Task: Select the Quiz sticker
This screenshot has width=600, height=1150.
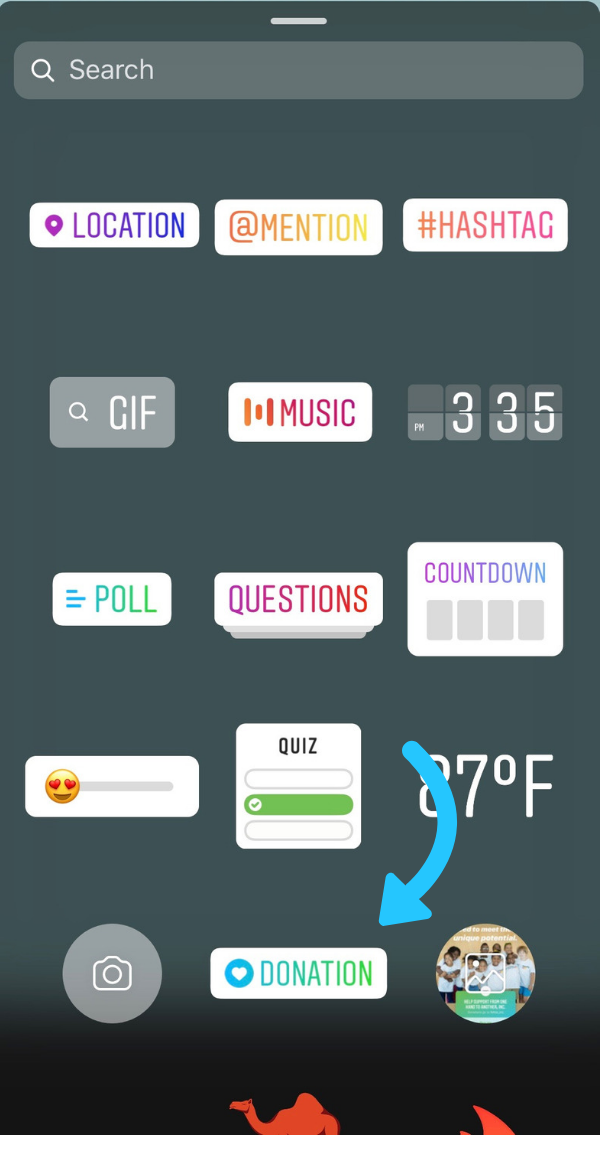Action: click(298, 786)
